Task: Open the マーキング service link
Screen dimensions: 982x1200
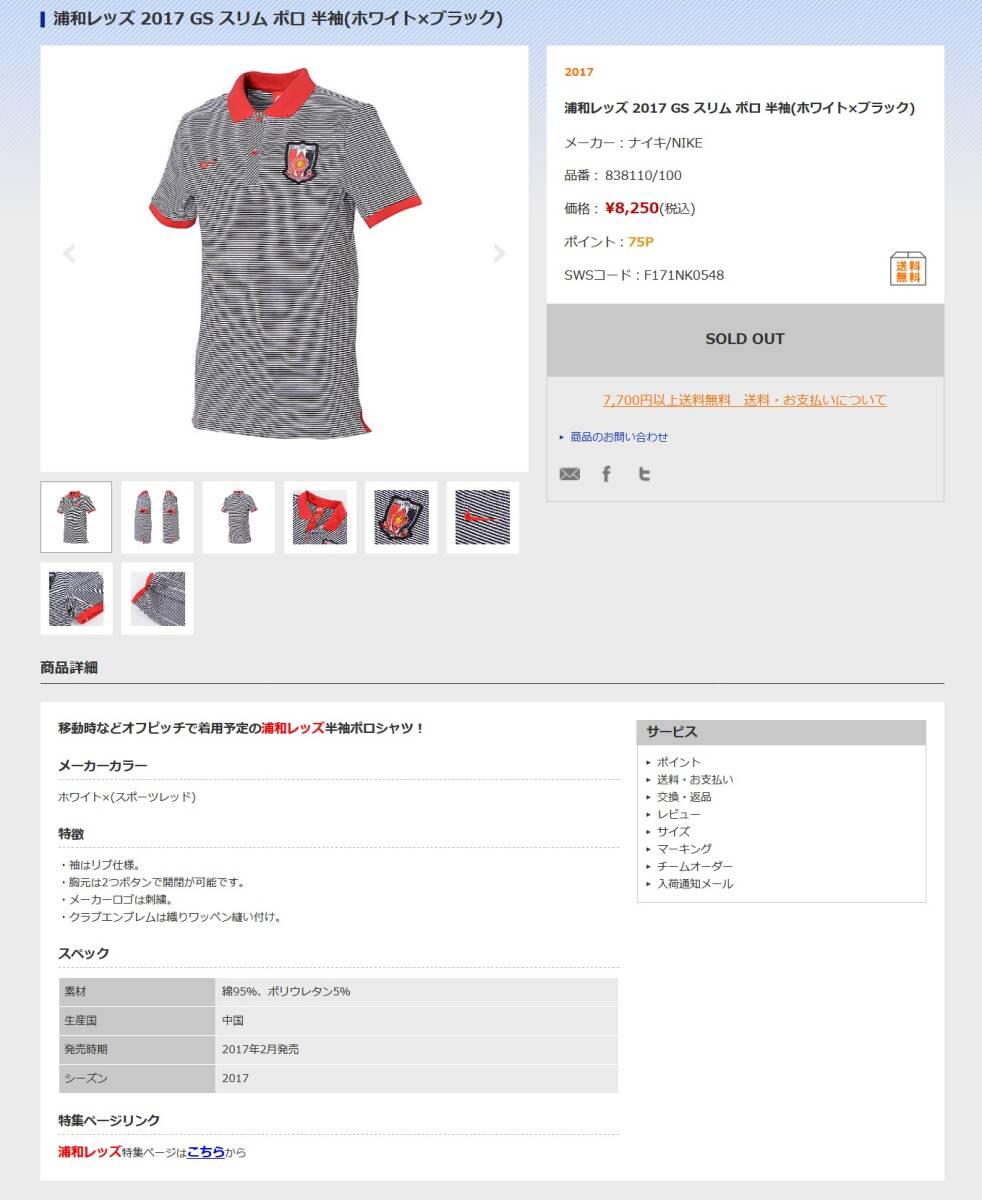Action: [684, 849]
